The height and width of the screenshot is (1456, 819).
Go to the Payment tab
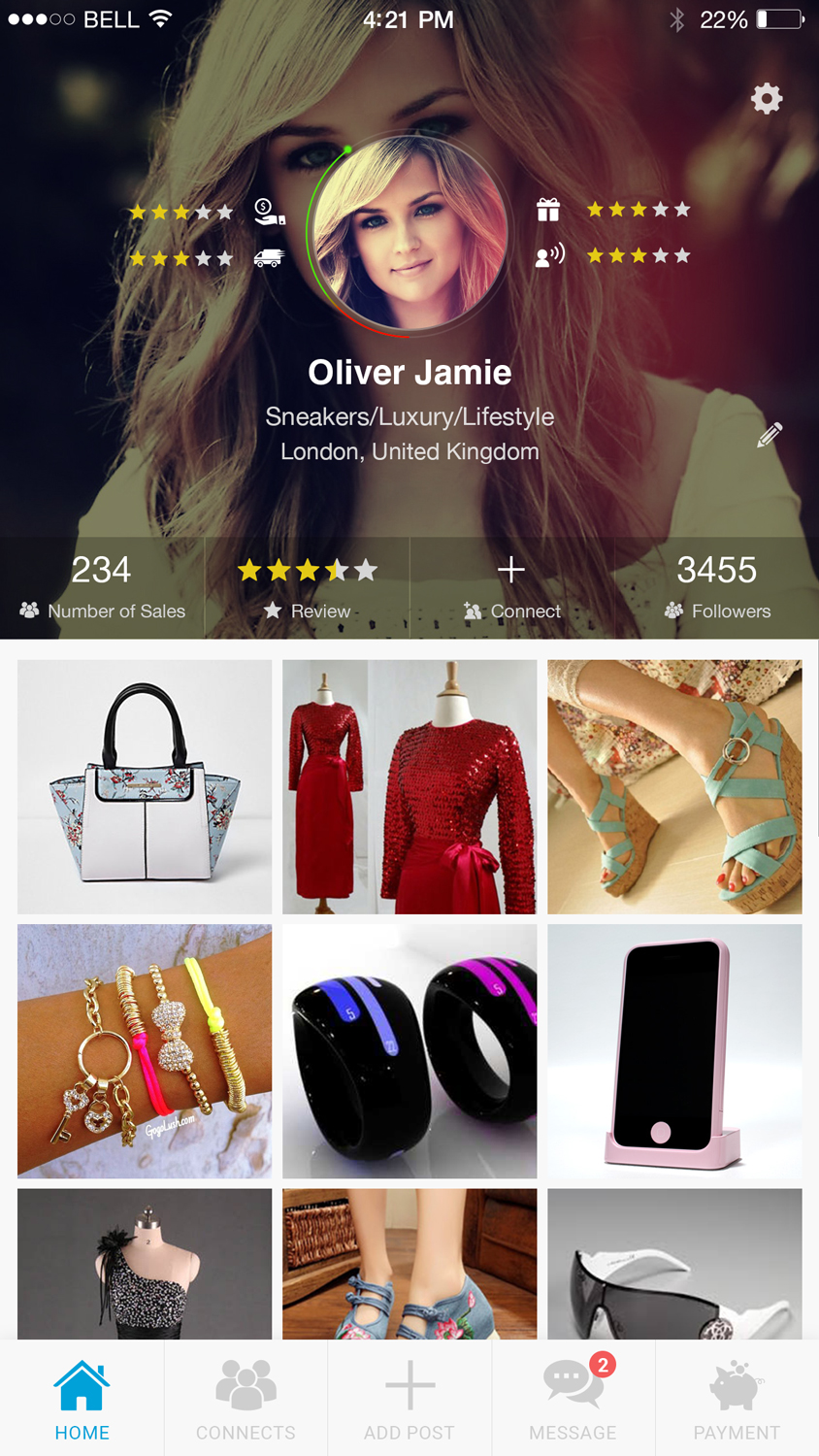coord(737,1398)
